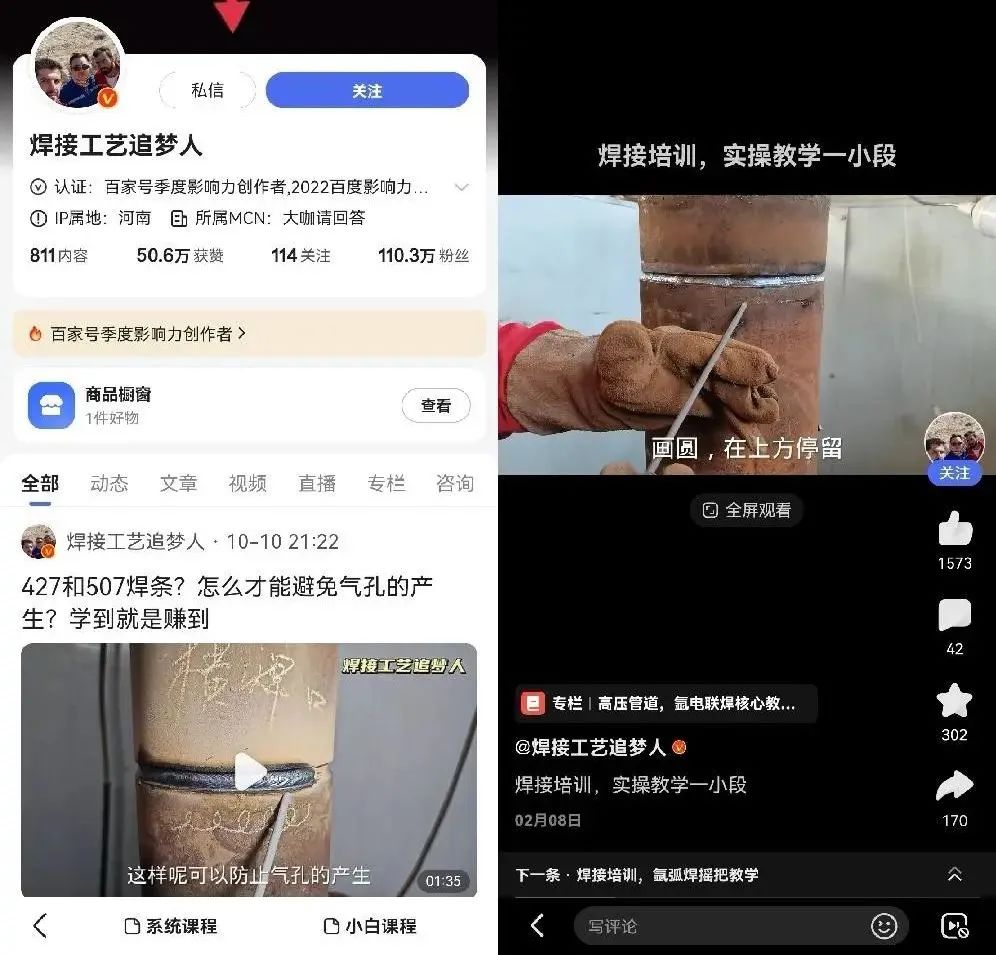Open 小白课程 at the bottom

pos(370,926)
